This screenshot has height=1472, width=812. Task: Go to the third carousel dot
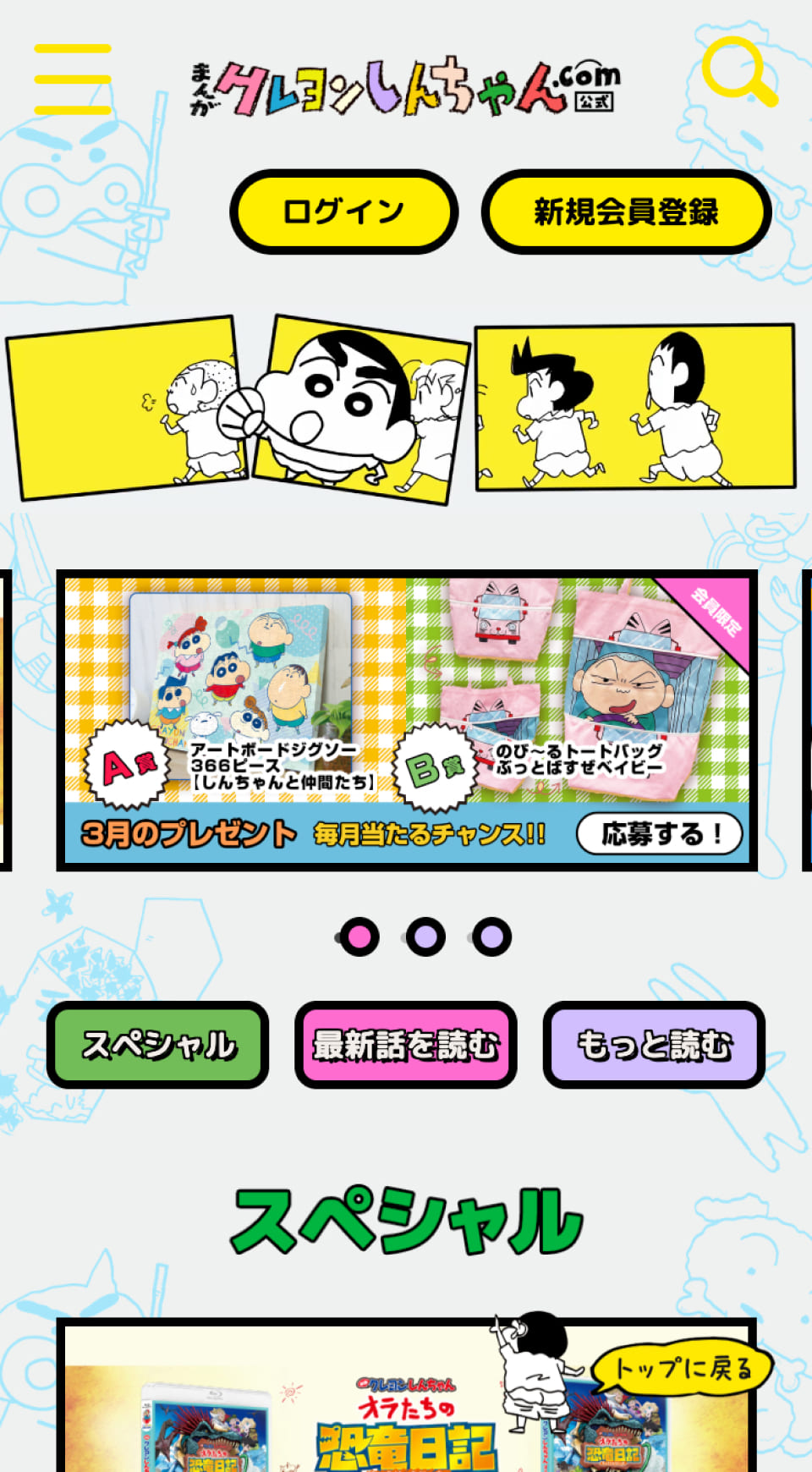(x=491, y=936)
